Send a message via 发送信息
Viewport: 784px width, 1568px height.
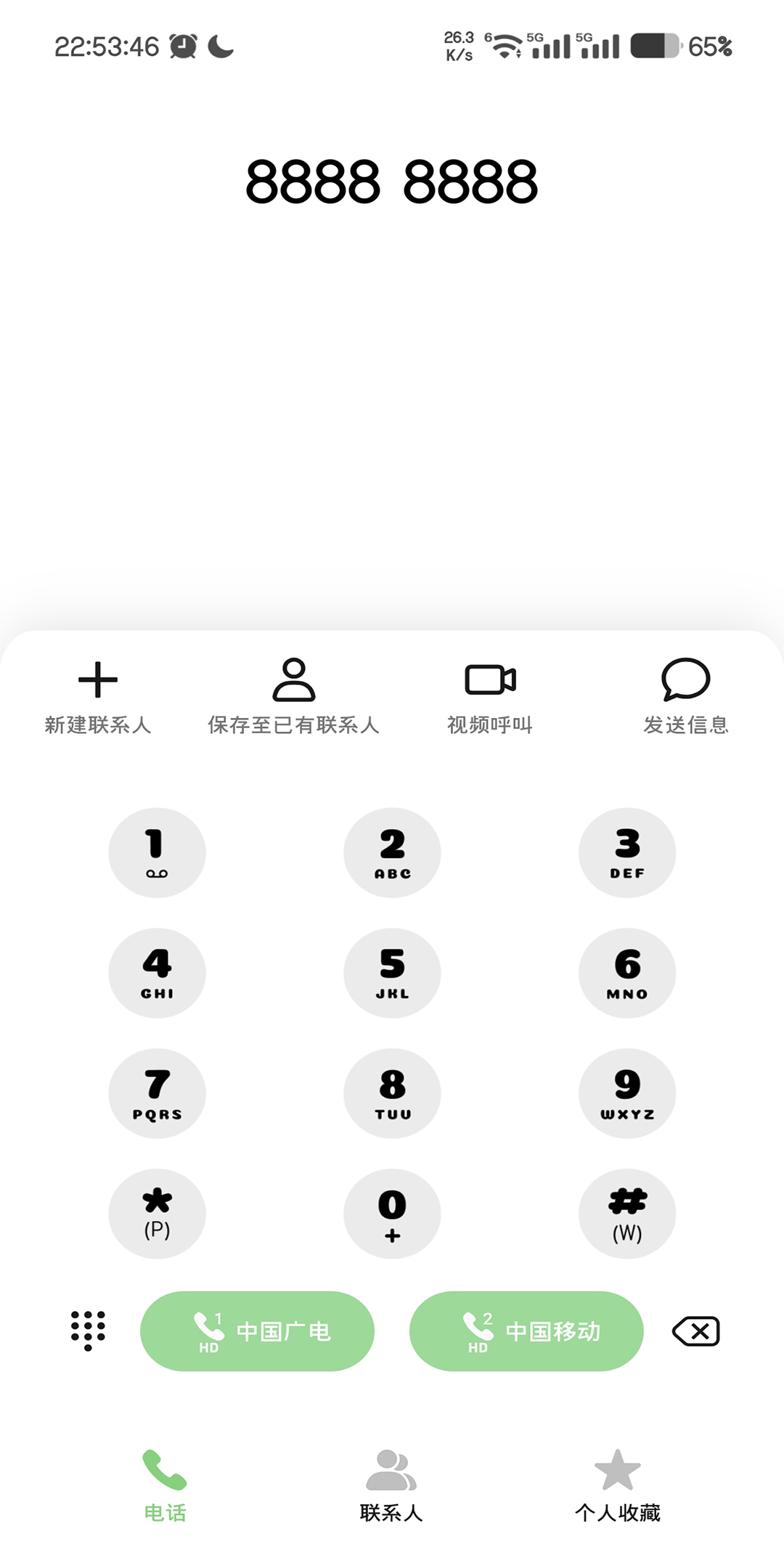(x=685, y=695)
